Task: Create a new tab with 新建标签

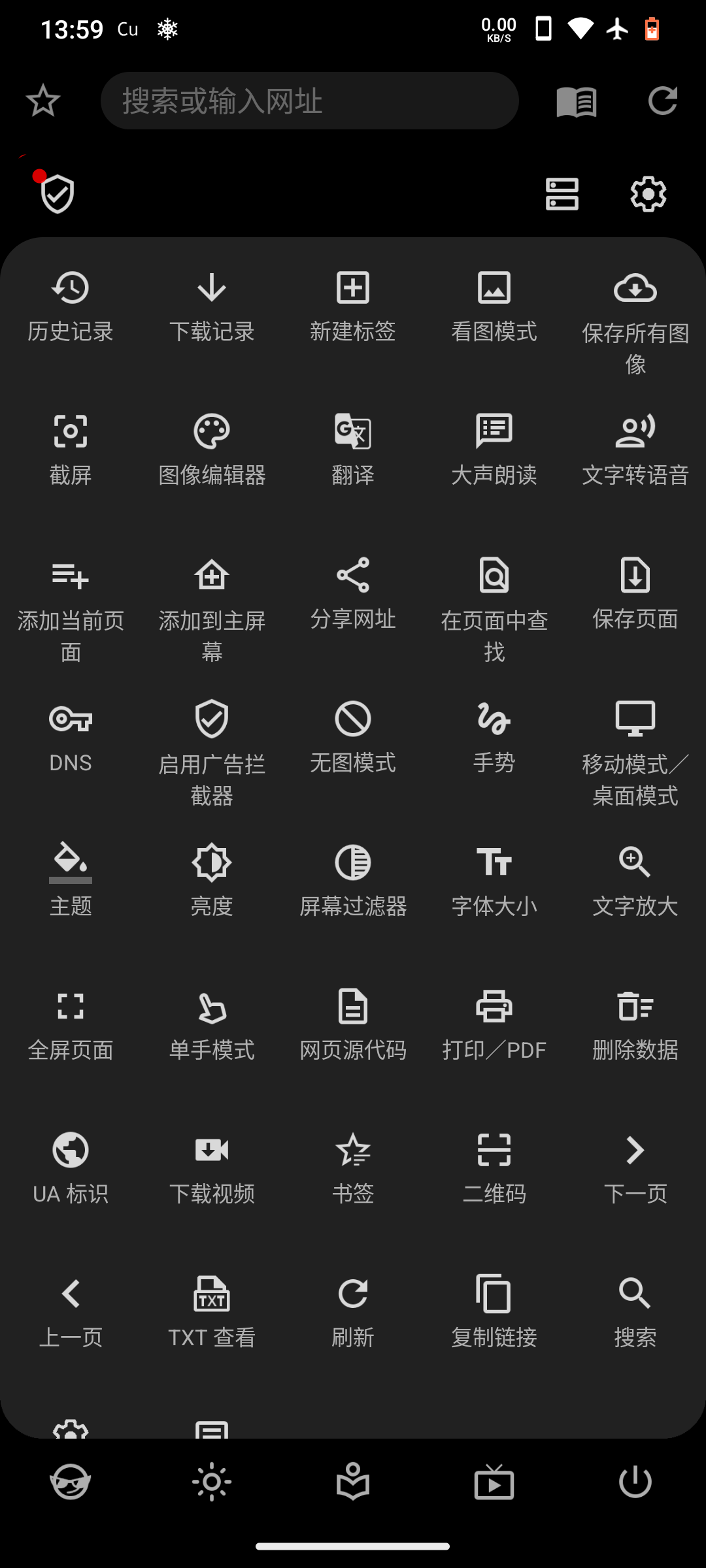Action: 353,306
